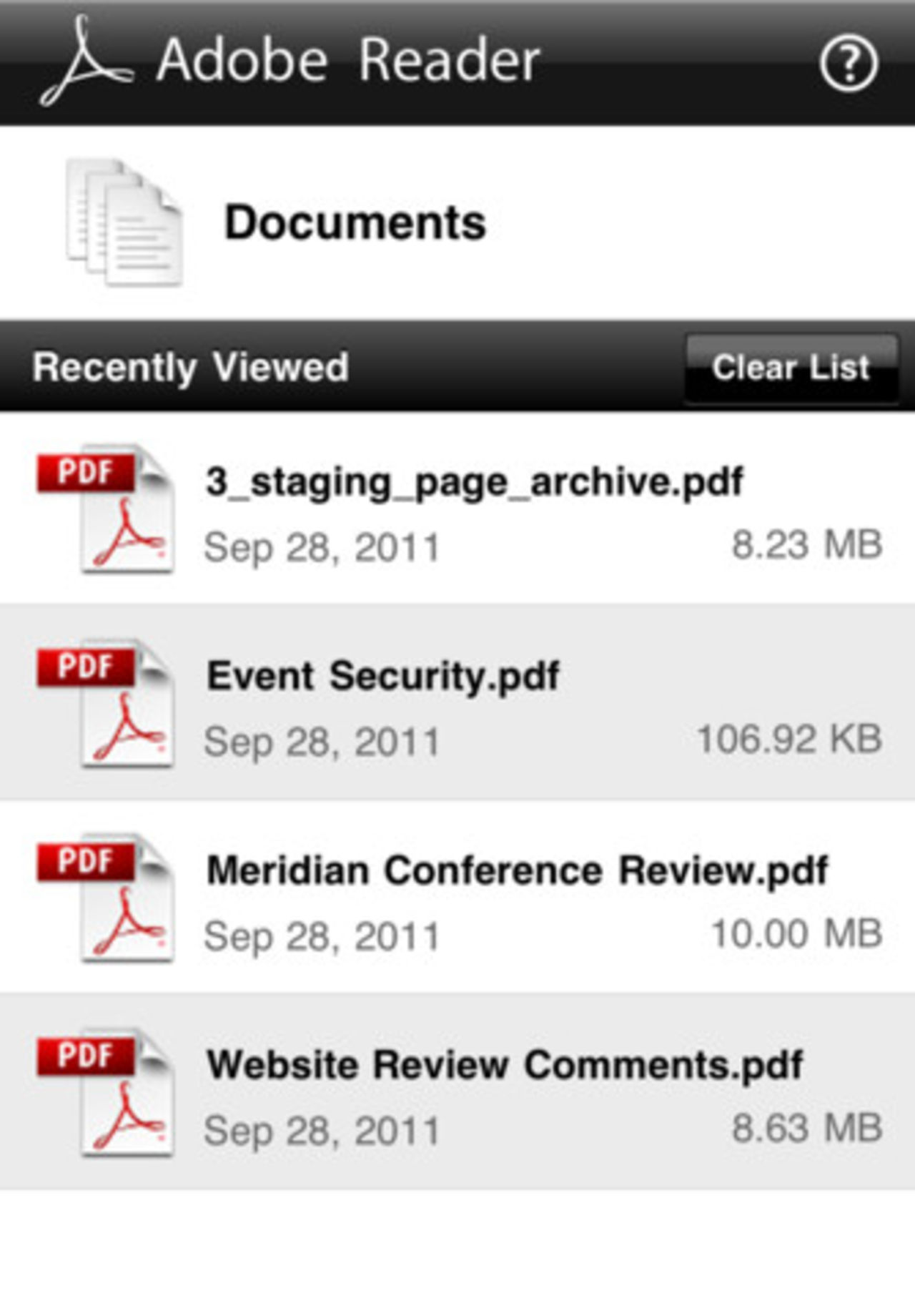Select the Sep 28, 2011 date under Meridian Conference Review.pdf
915x1316 pixels.
320,932
